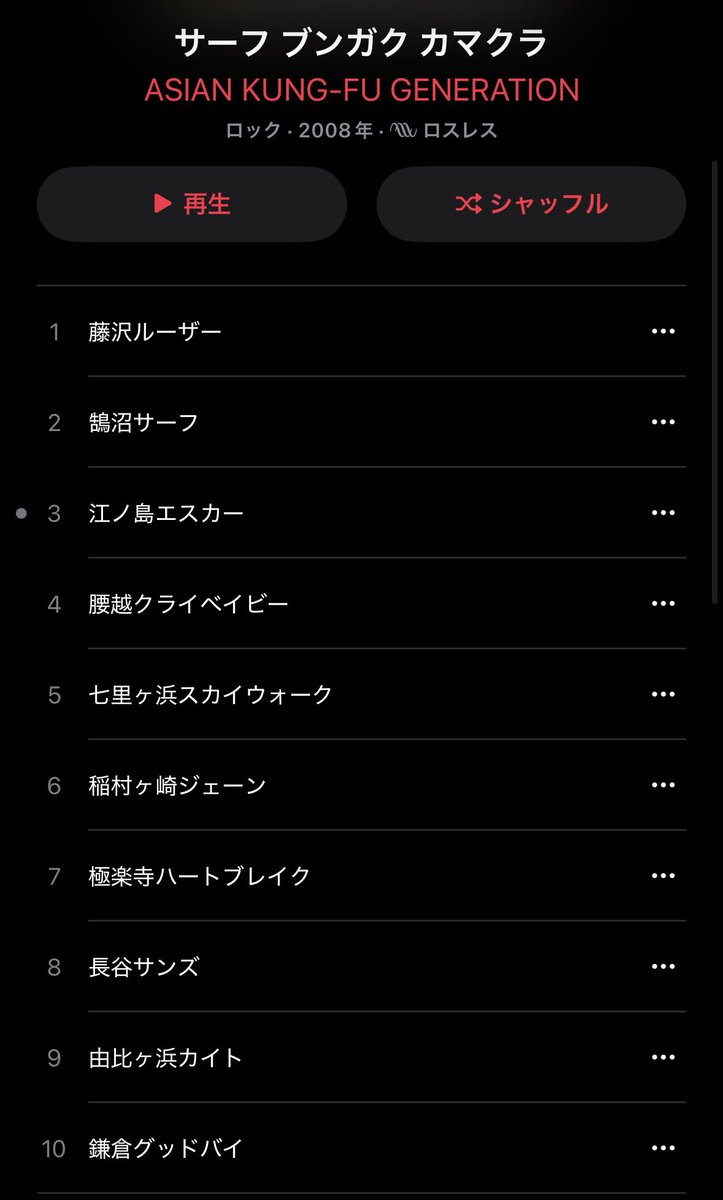Open more options for 長谷サンズ

click(663, 967)
